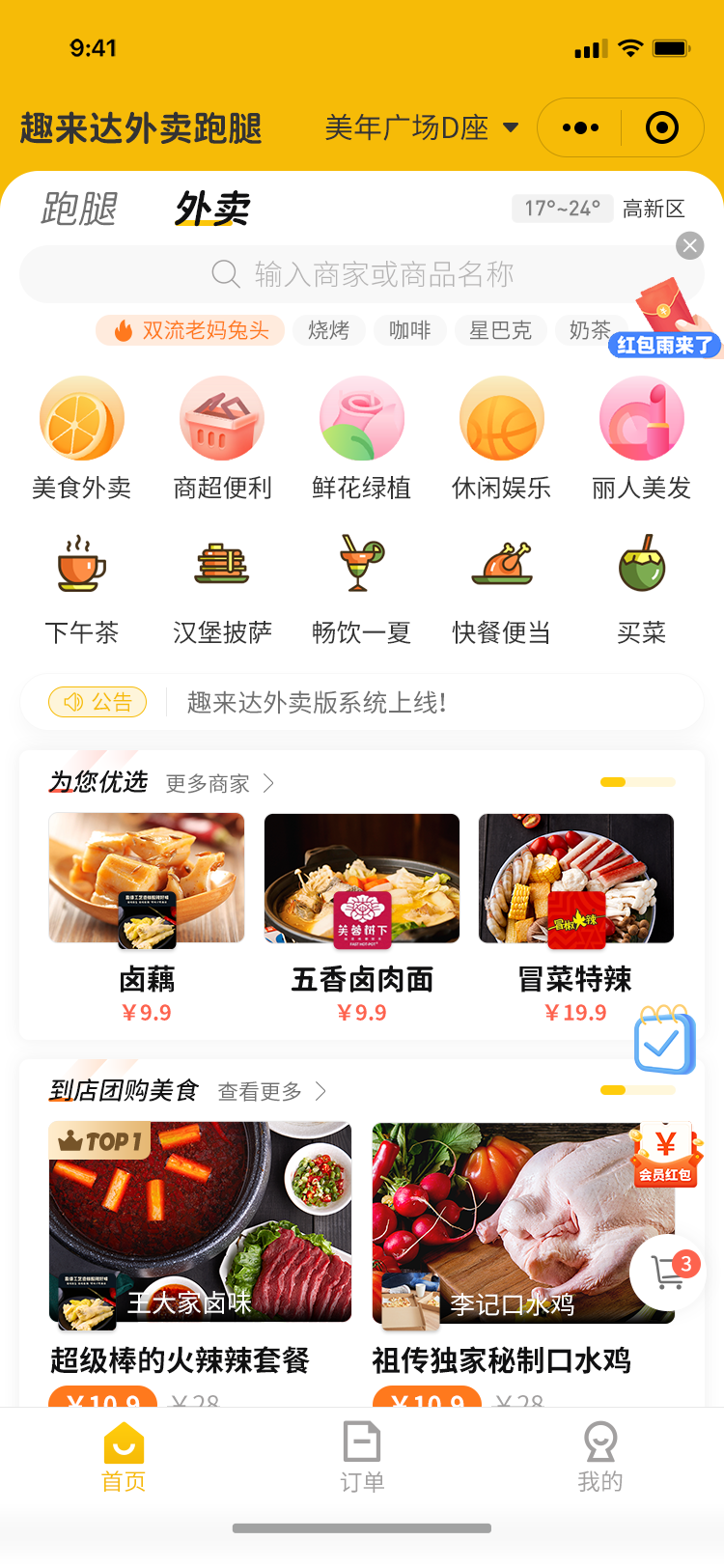Open the floating shopping cart with 3 items
This screenshot has width=724, height=1568.
pyautogui.click(x=668, y=1273)
